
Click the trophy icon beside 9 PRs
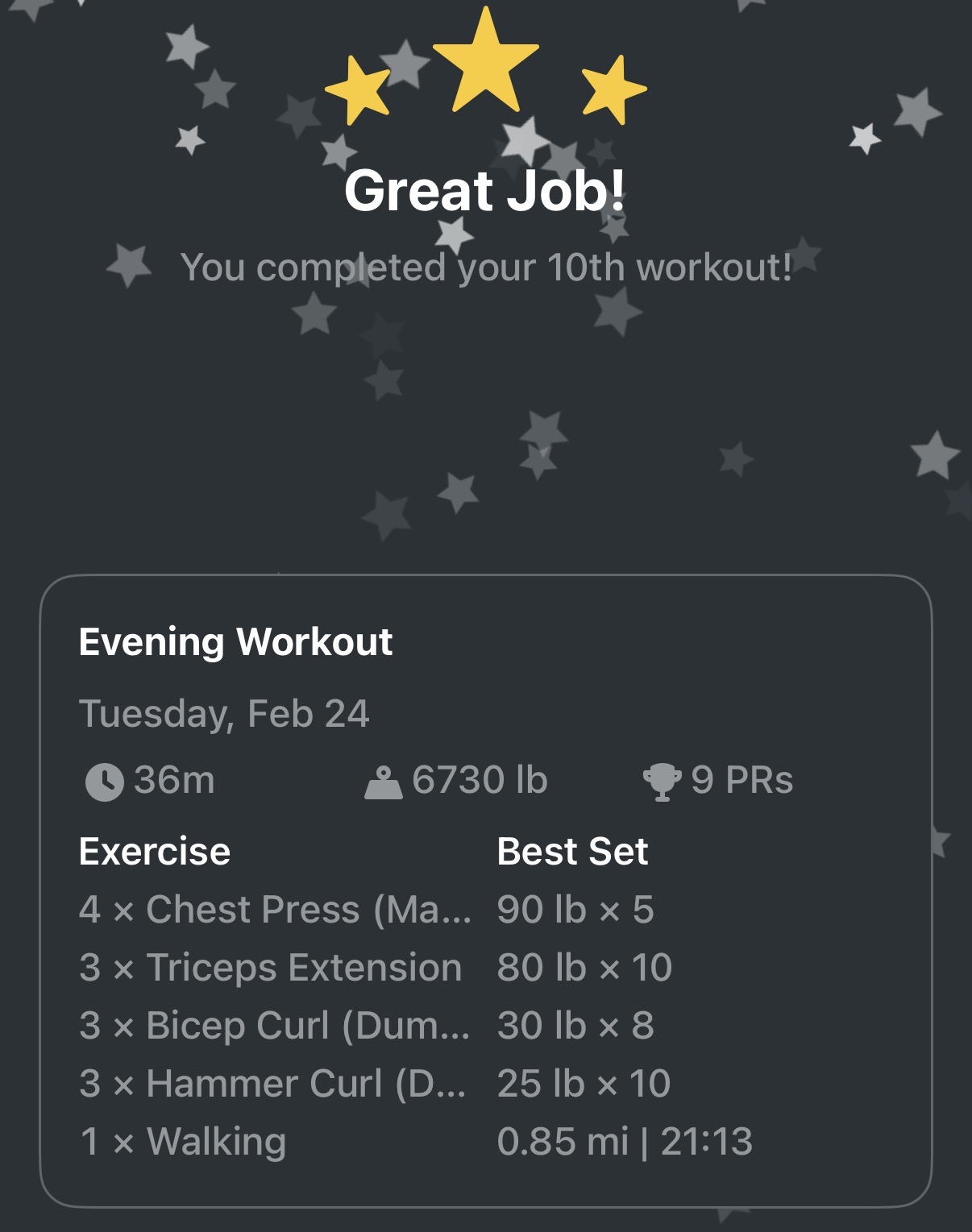[661, 779]
